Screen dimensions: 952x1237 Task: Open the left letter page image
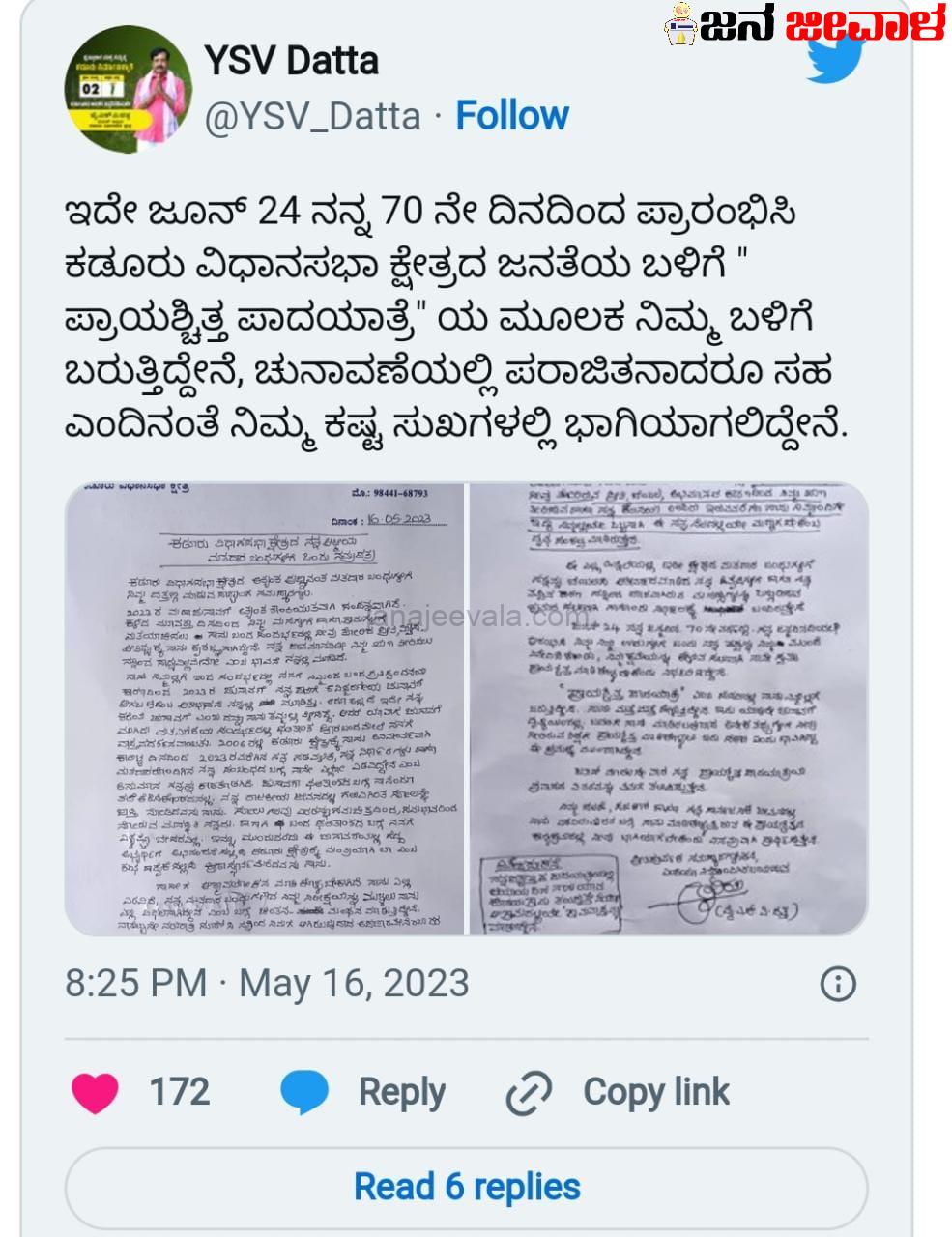point(265,707)
